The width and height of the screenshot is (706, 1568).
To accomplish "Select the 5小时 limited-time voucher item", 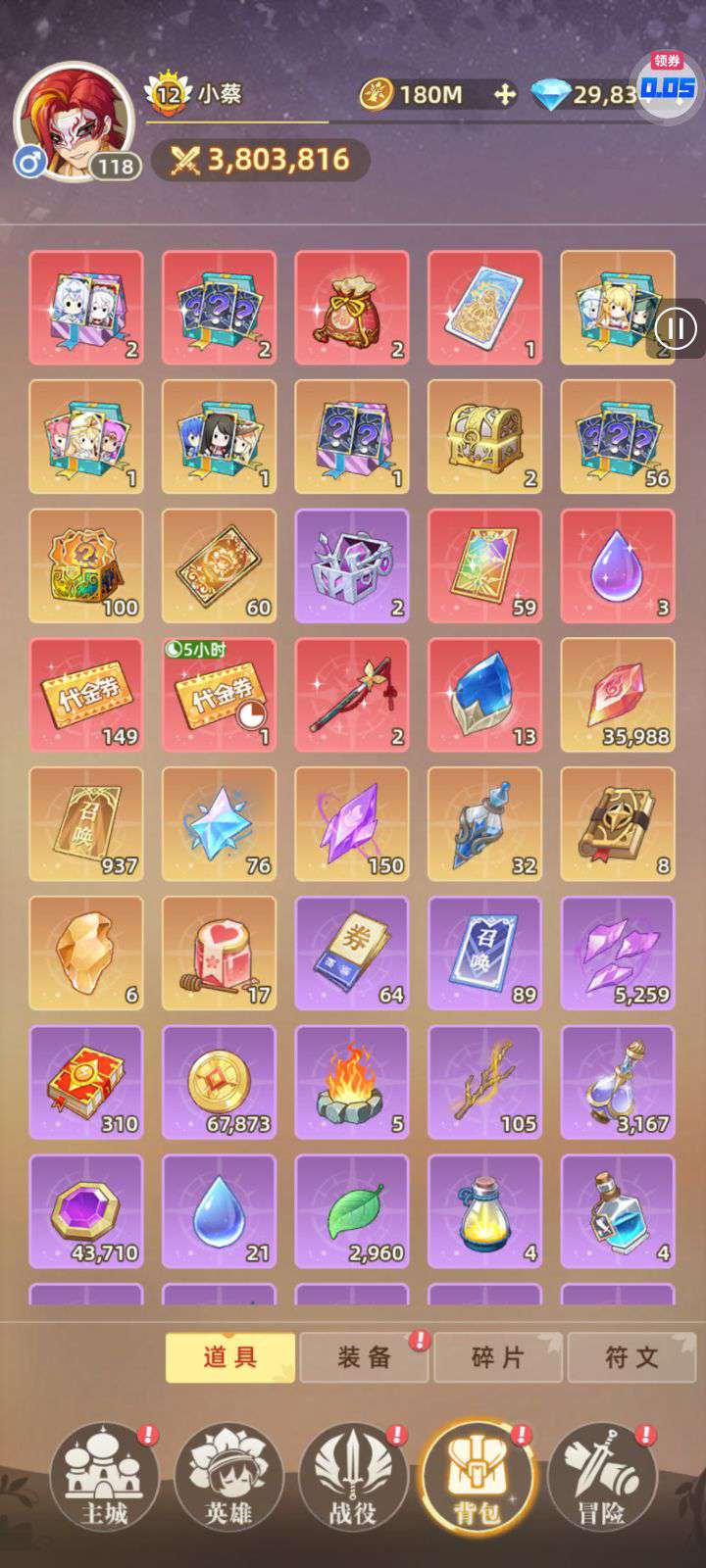I will click(219, 695).
